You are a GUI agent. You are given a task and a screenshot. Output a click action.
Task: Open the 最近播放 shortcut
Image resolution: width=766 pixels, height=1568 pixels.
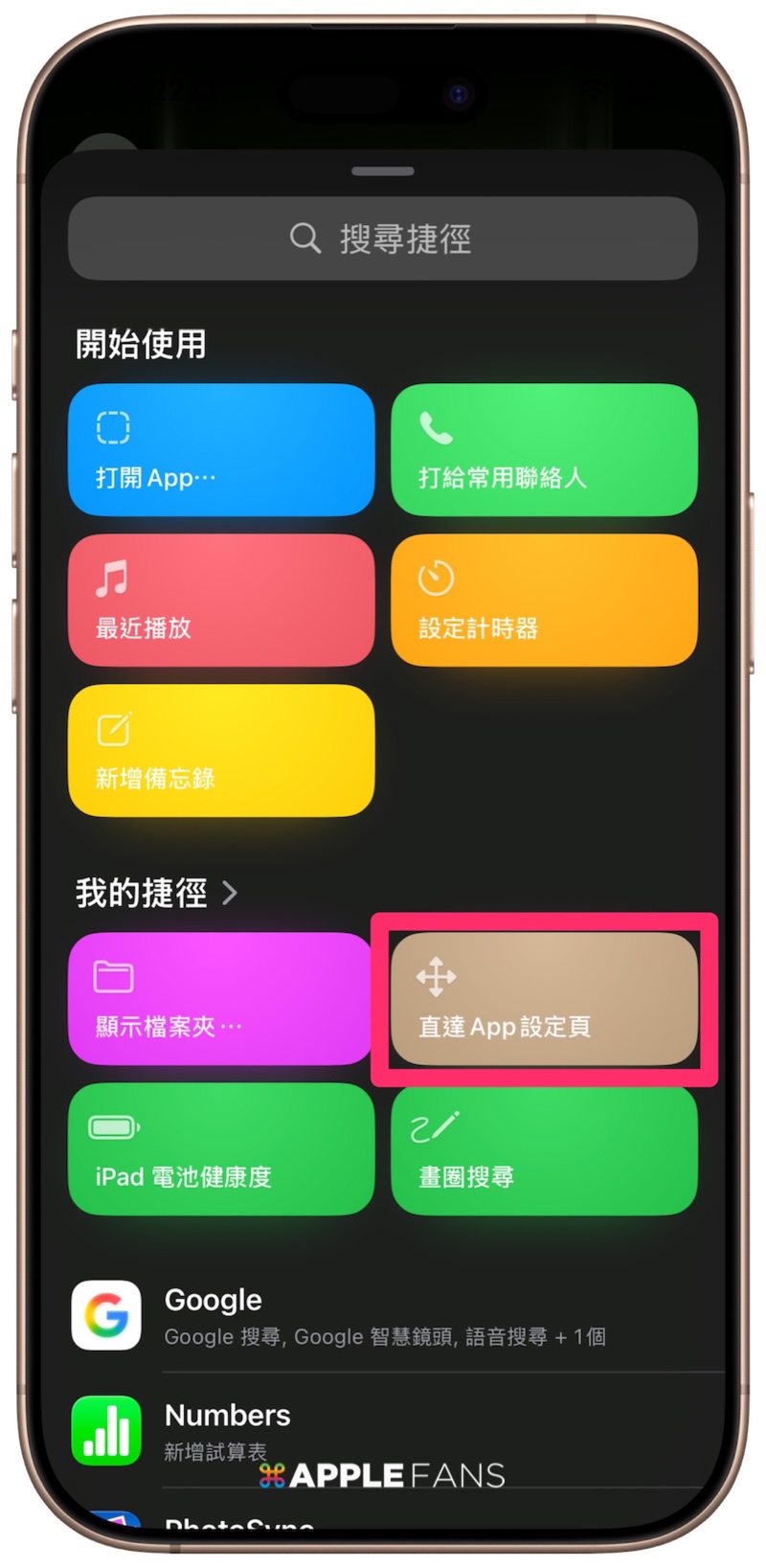pyautogui.click(x=221, y=601)
